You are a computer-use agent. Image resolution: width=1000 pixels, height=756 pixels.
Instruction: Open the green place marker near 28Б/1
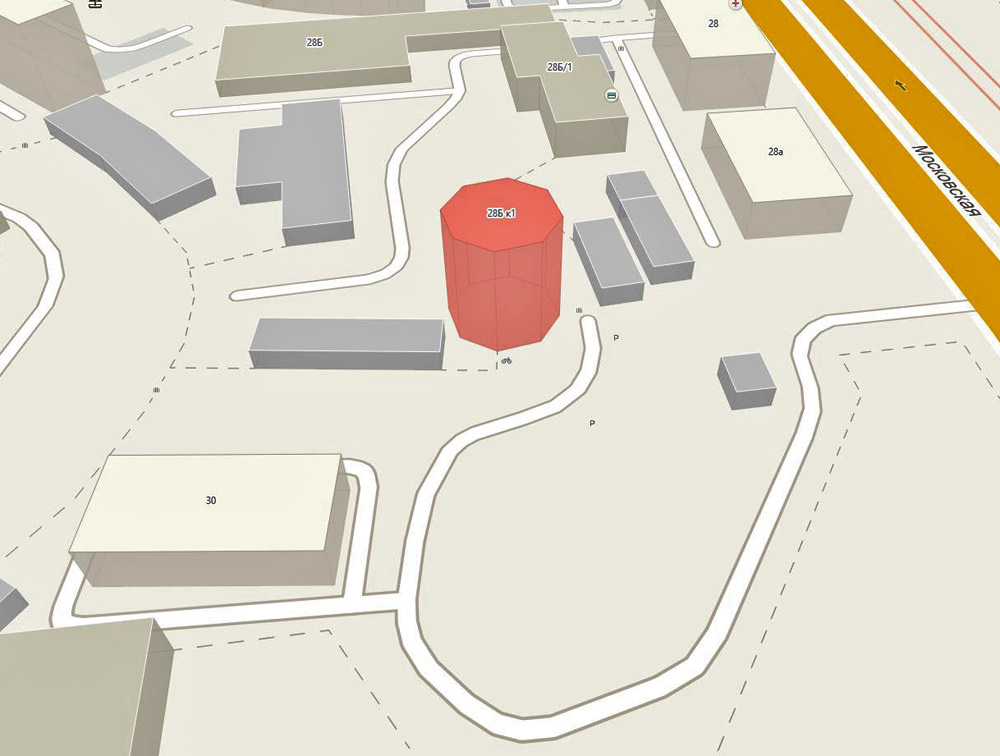pos(611,94)
